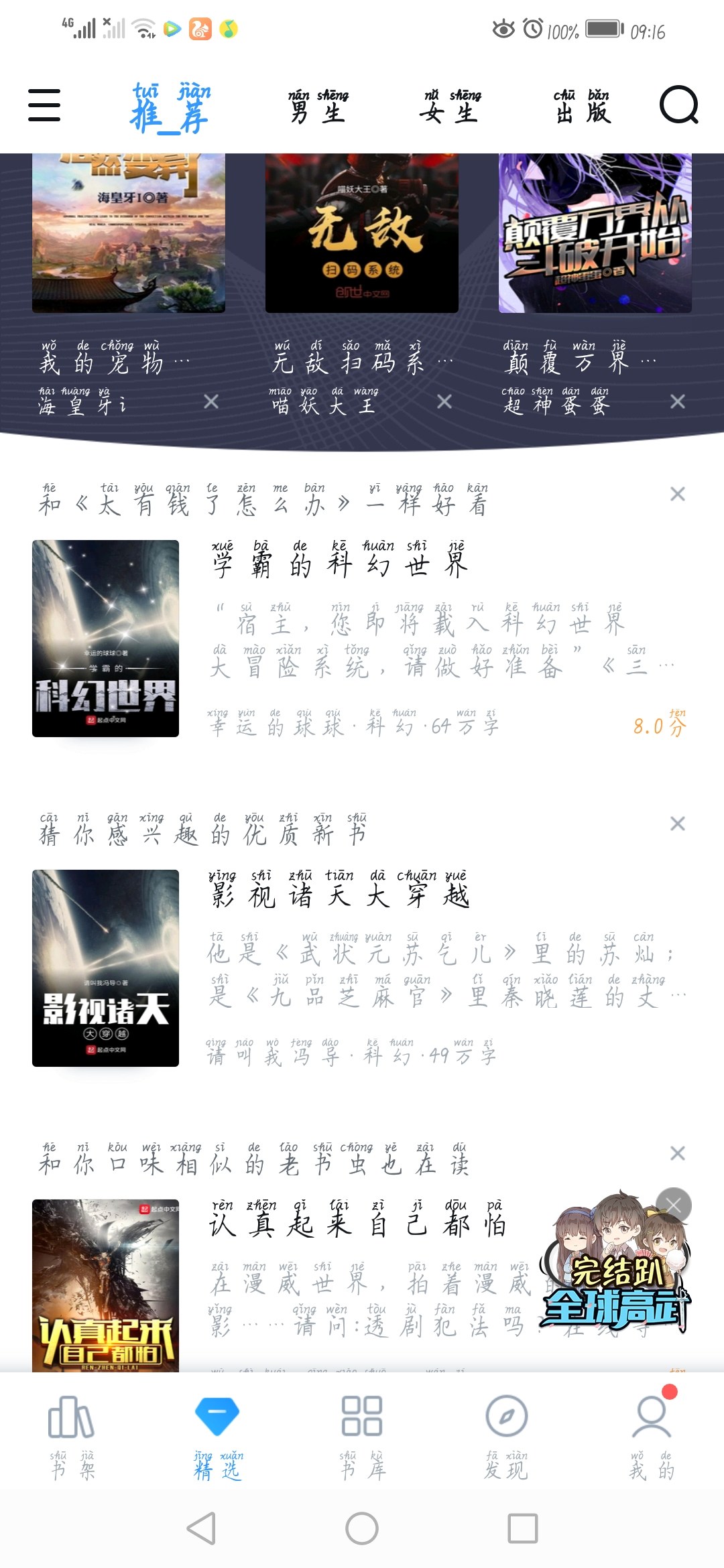Go to the 书架 bottom tab

(x=72, y=1437)
